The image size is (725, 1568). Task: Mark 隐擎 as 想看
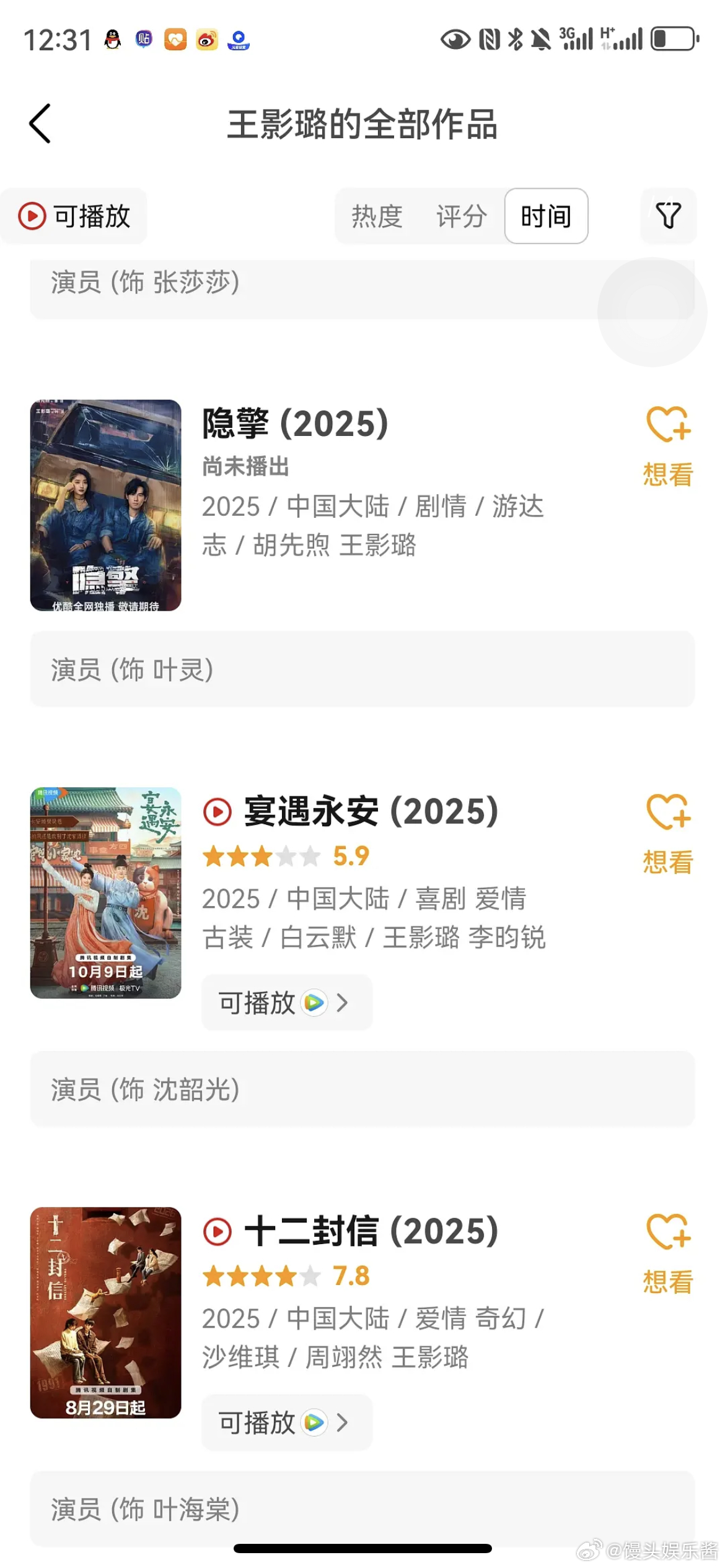pyautogui.click(x=668, y=446)
